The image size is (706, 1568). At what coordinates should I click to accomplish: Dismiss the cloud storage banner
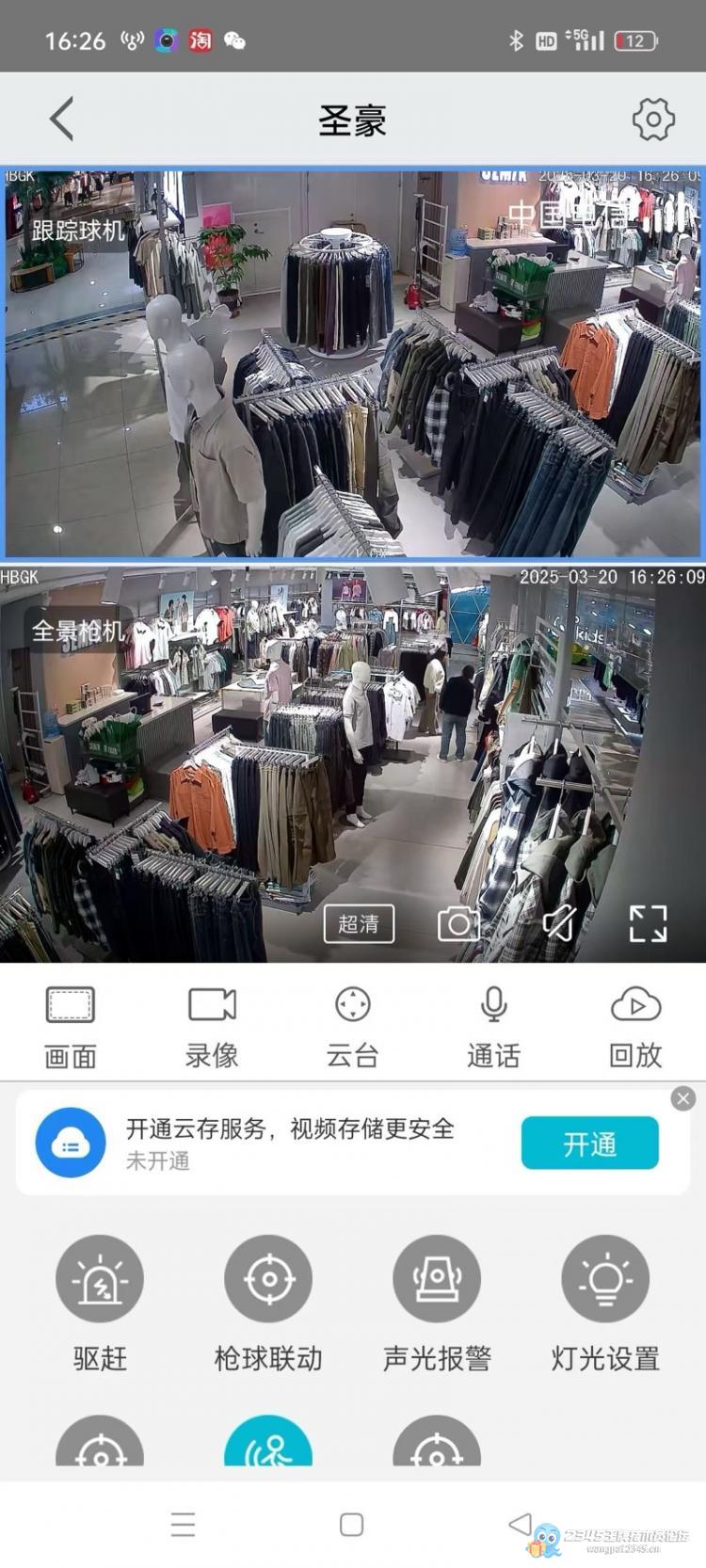[x=683, y=1098]
